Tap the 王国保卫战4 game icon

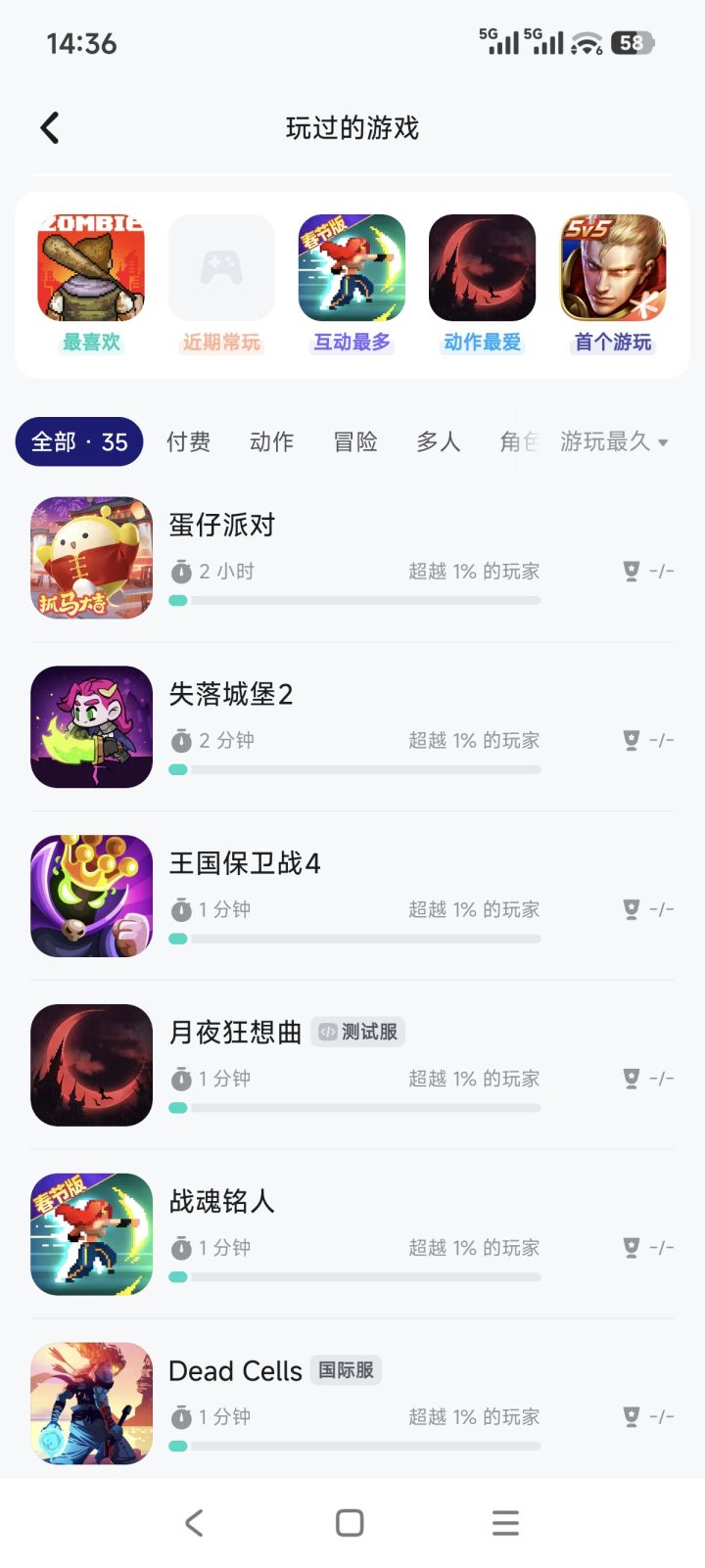pyautogui.click(x=91, y=897)
